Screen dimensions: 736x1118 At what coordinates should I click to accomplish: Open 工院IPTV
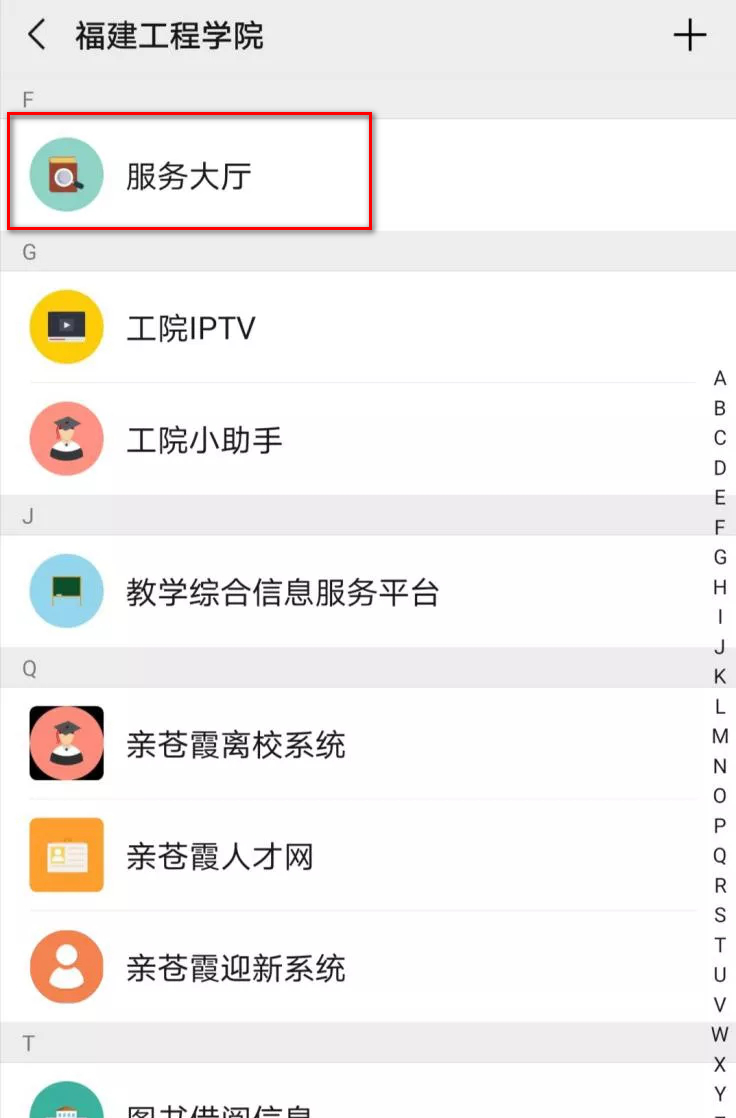368,327
